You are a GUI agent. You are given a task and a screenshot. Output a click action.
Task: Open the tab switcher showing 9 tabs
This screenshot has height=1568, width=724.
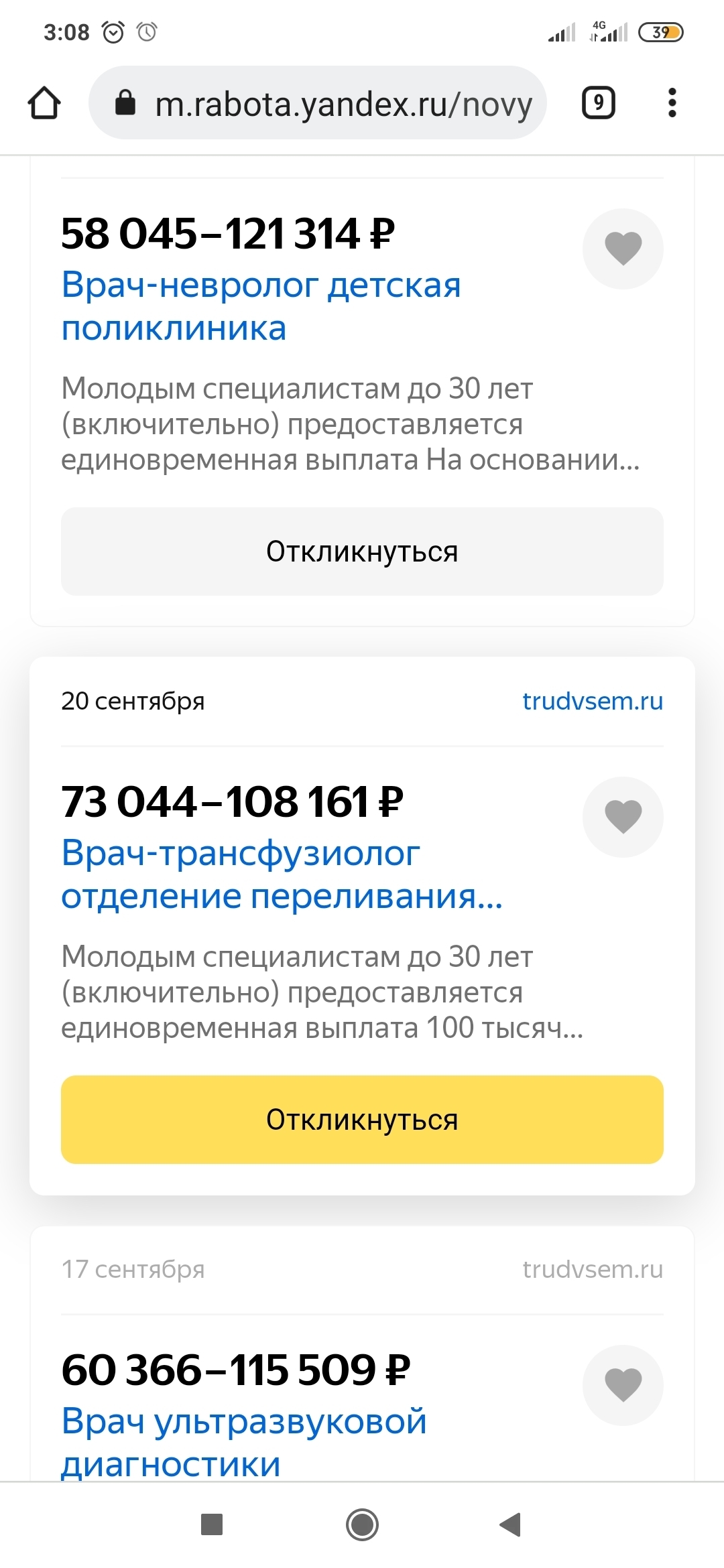pos(598,103)
